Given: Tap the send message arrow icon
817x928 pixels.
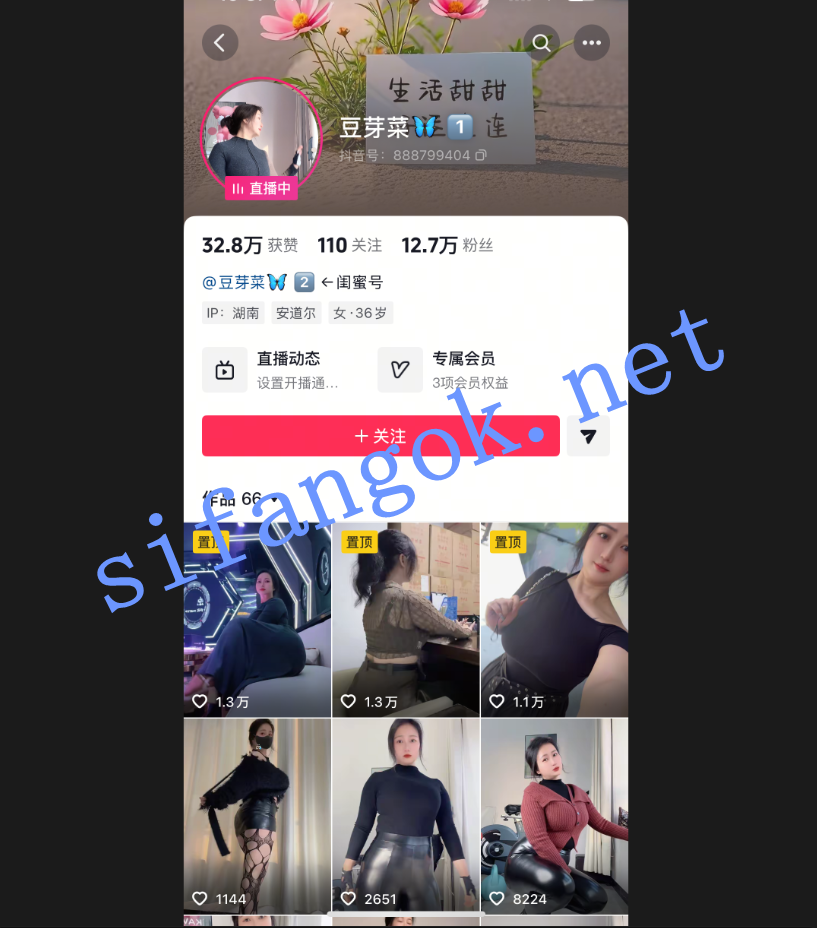Looking at the screenshot, I should pyautogui.click(x=588, y=436).
